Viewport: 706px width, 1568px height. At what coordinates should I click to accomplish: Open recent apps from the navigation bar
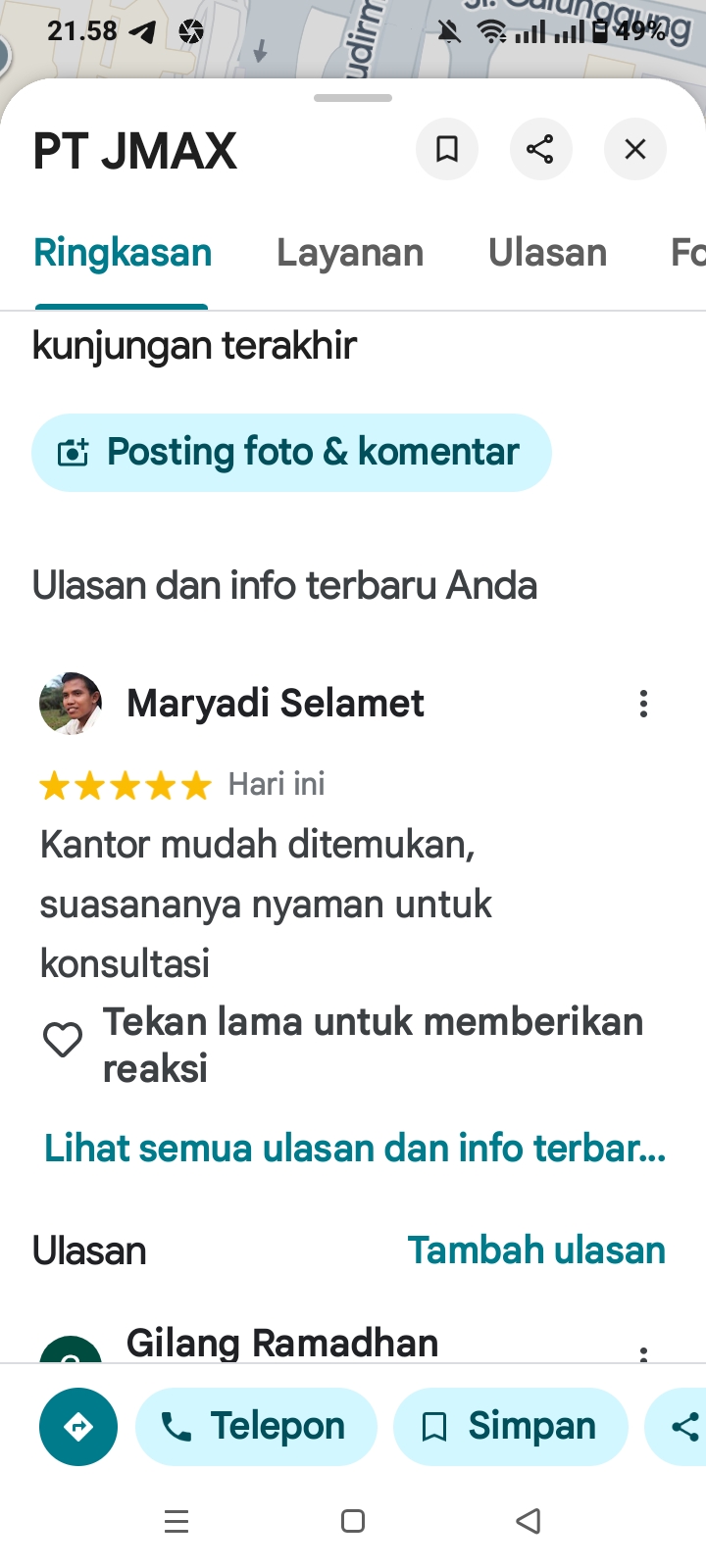(176, 1521)
